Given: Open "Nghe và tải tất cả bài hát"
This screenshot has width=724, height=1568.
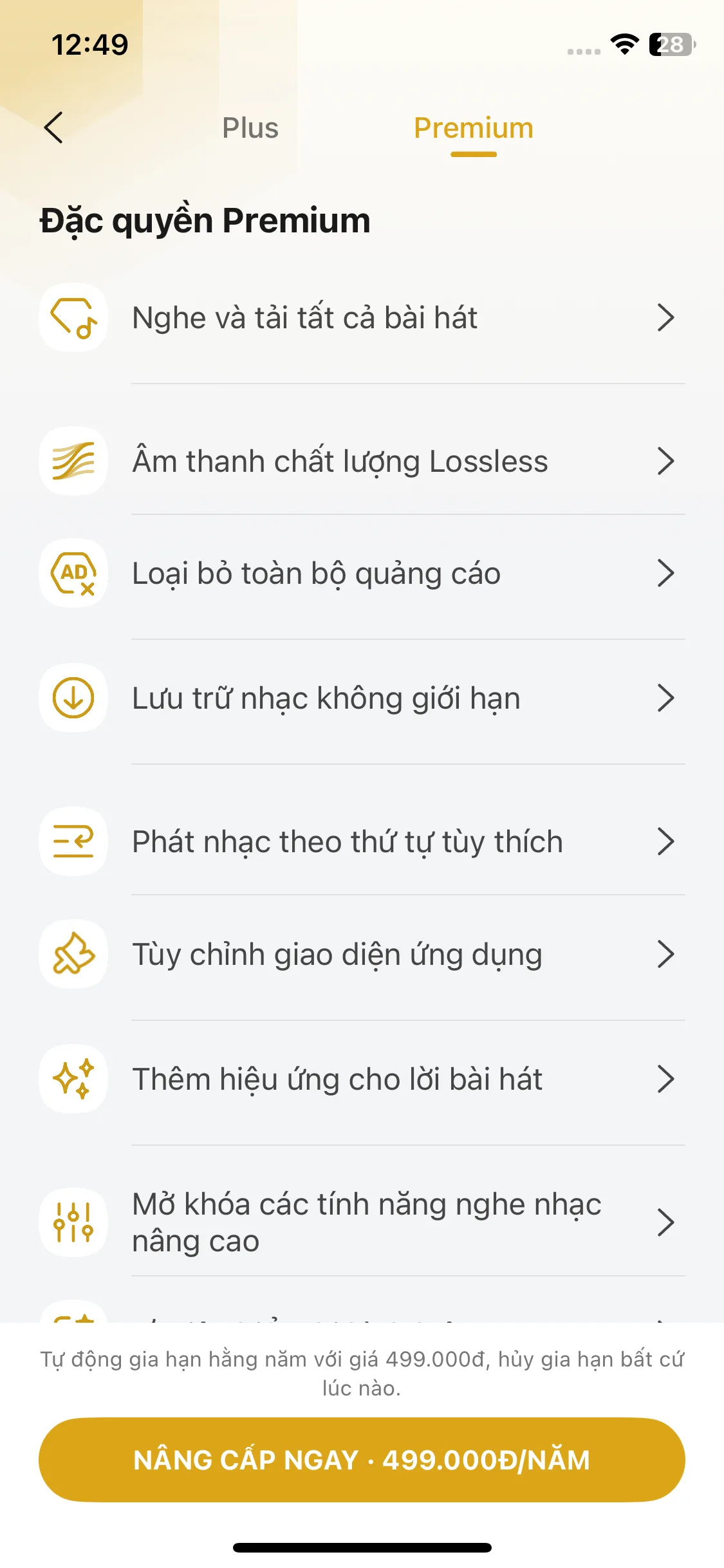Looking at the screenshot, I should tap(360, 318).
